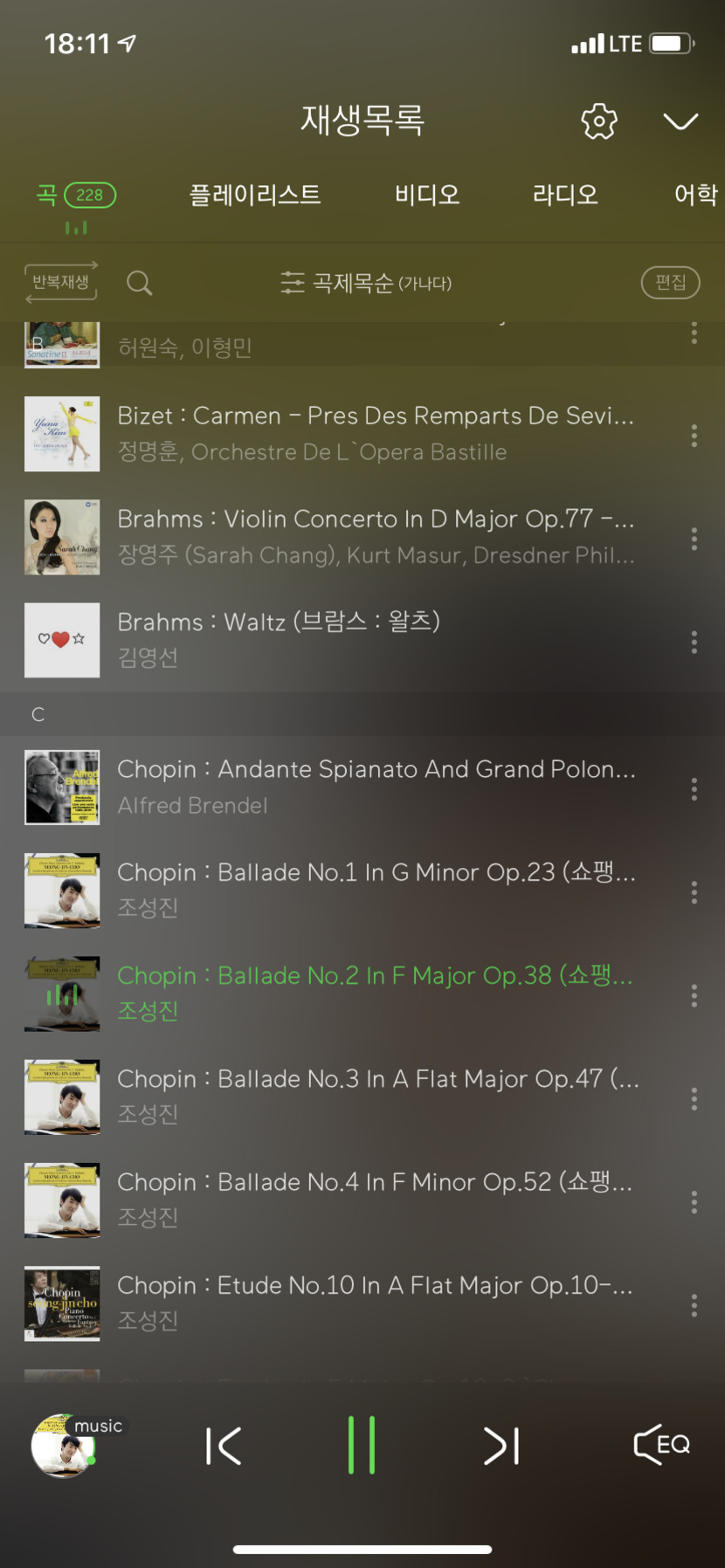725x1568 pixels.
Task: Collapse the playlist with the down chevron
Action: (x=680, y=121)
